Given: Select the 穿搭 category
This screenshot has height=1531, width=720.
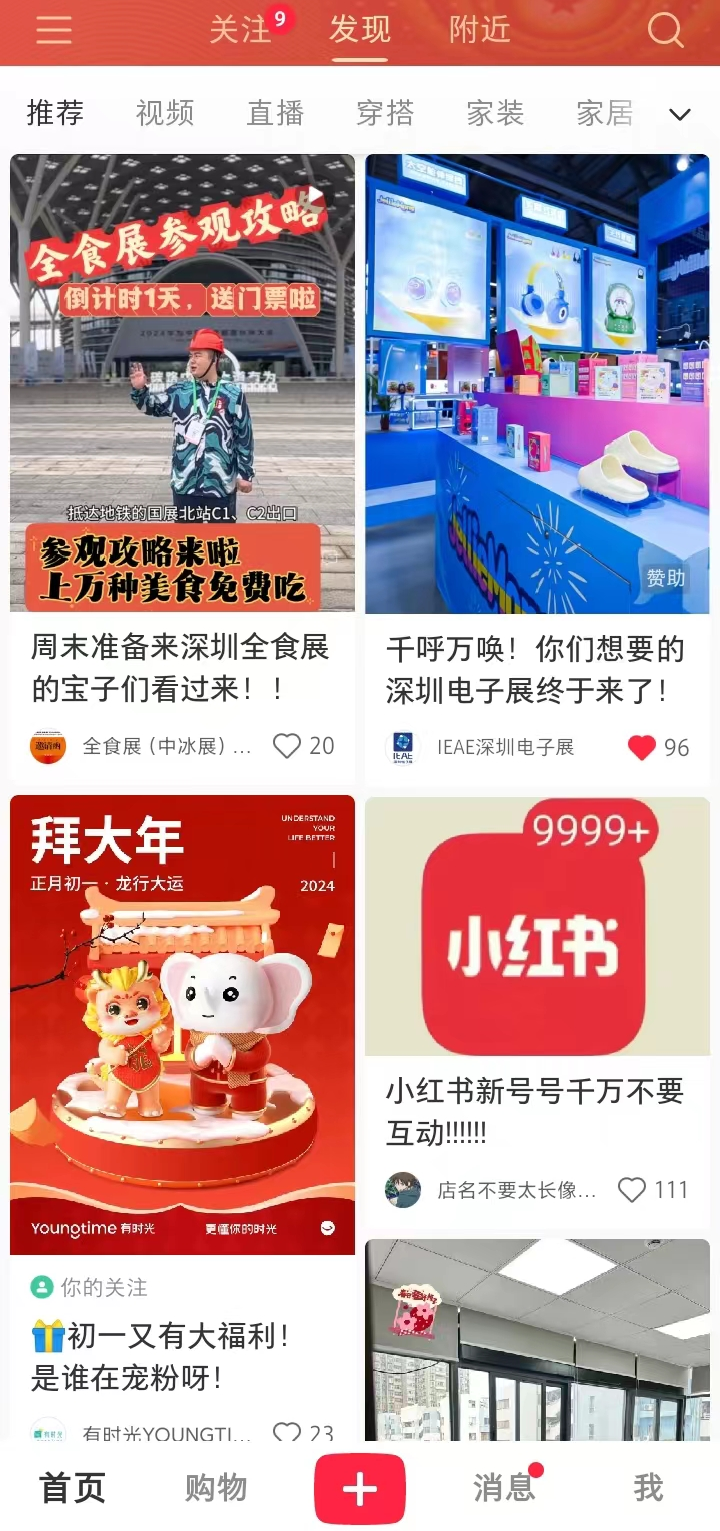Looking at the screenshot, I should [385, 114].
